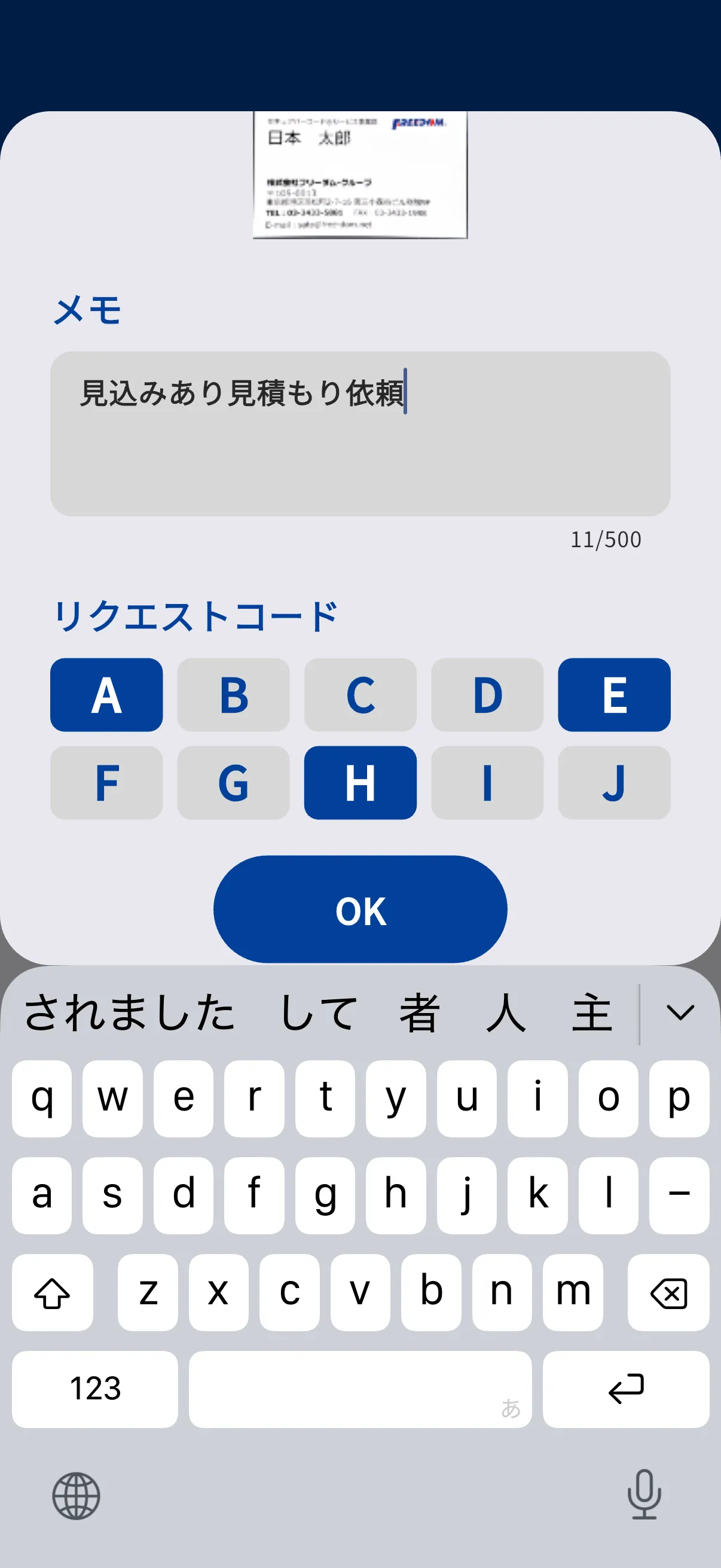Viewport: 721px width, 1568px height.
Task: Deselect request code A
Action: click(107, 694)
